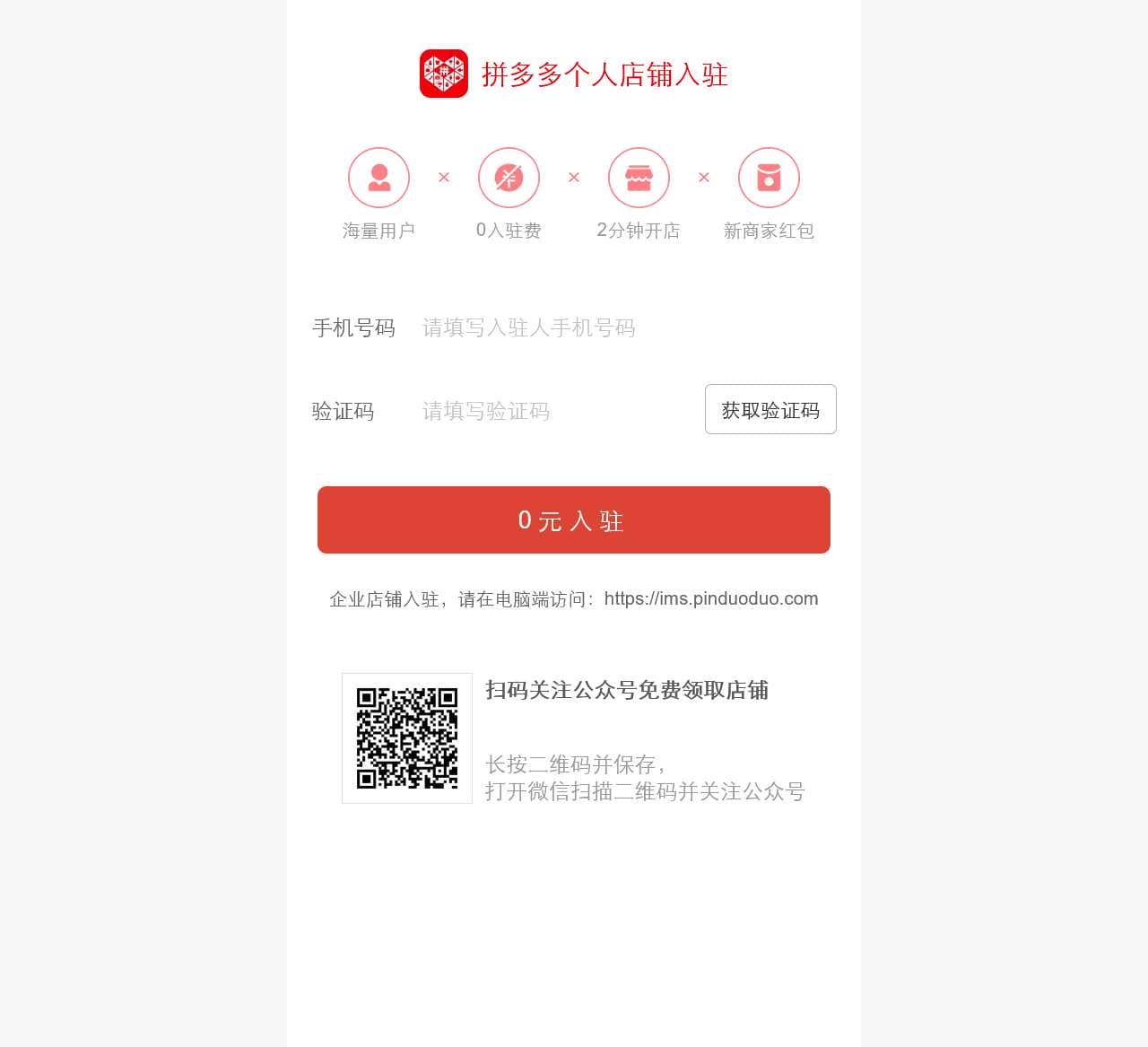
Task: Submit with the 0元入驻 button
Action: click(574, 520)
